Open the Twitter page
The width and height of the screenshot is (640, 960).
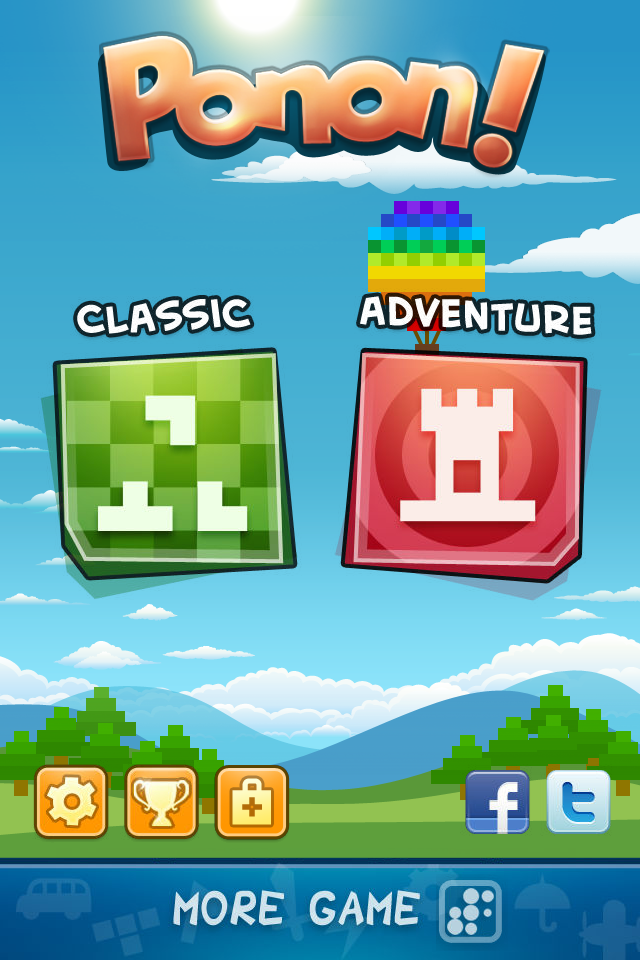578,801
